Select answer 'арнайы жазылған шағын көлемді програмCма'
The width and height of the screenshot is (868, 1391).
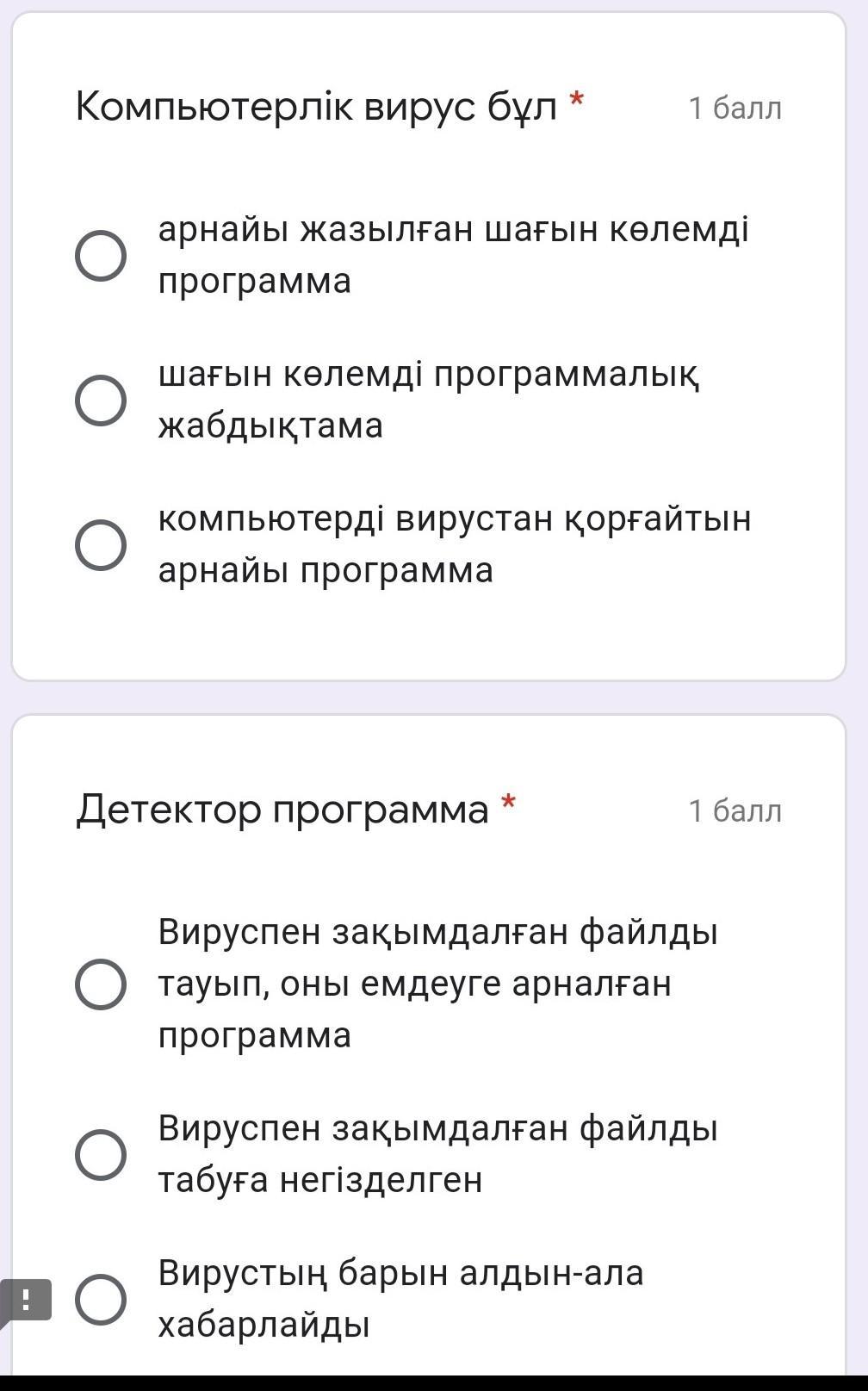point(101,256)
